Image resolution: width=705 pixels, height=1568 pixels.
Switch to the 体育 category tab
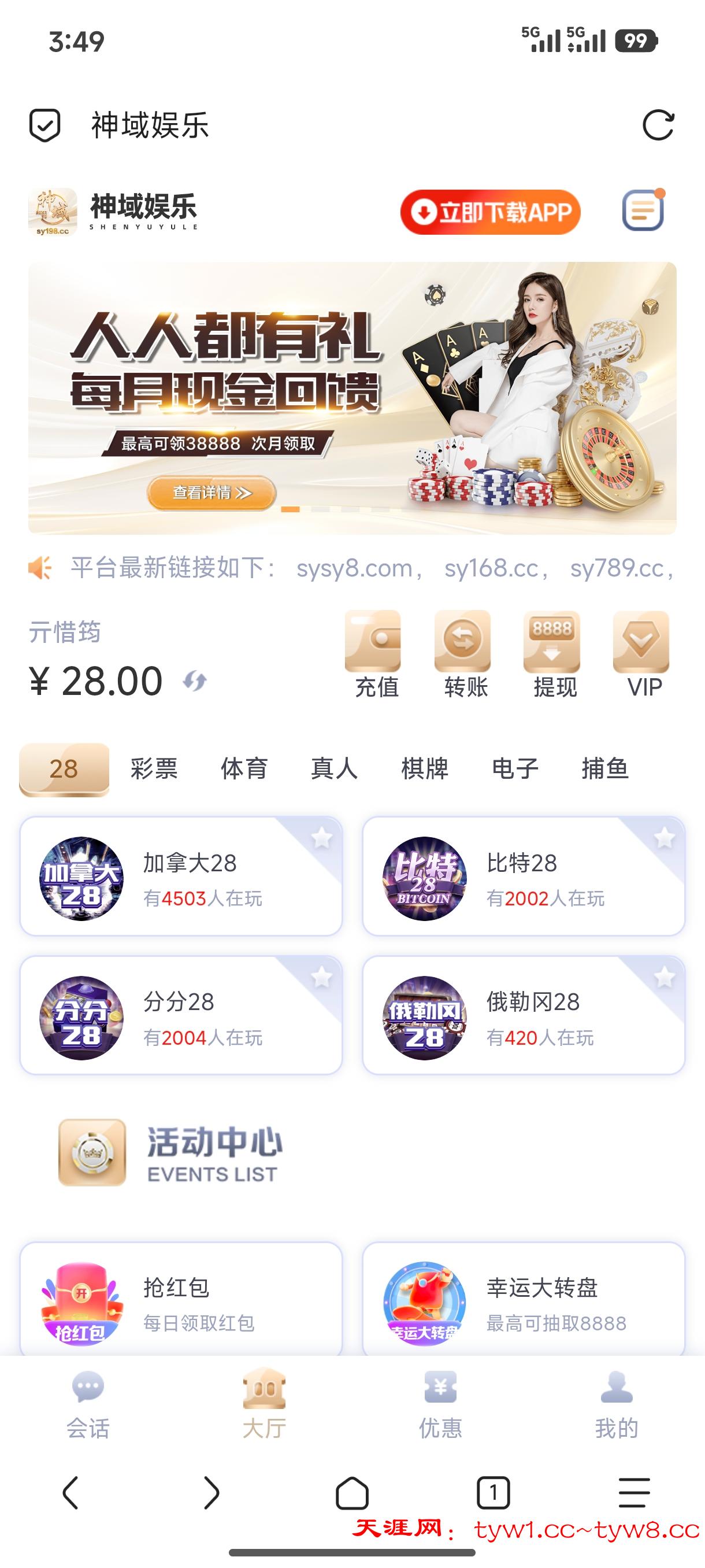coord(244,768)
